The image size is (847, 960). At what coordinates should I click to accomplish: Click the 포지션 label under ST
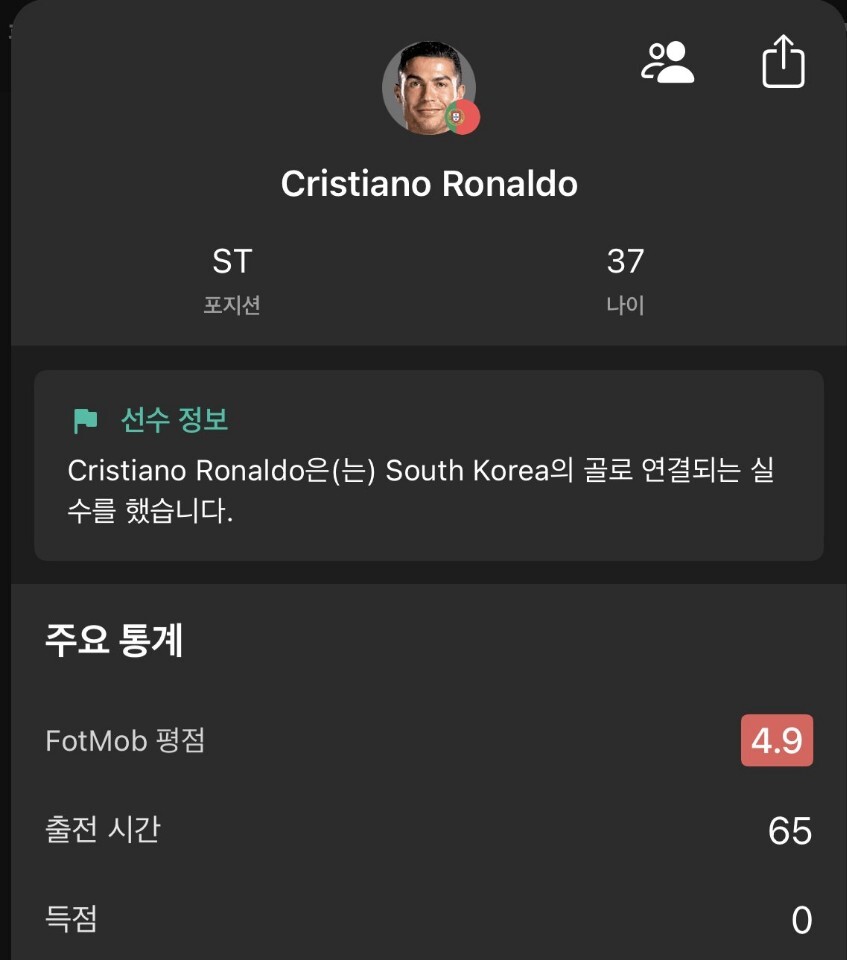click(x=232, y=305)
